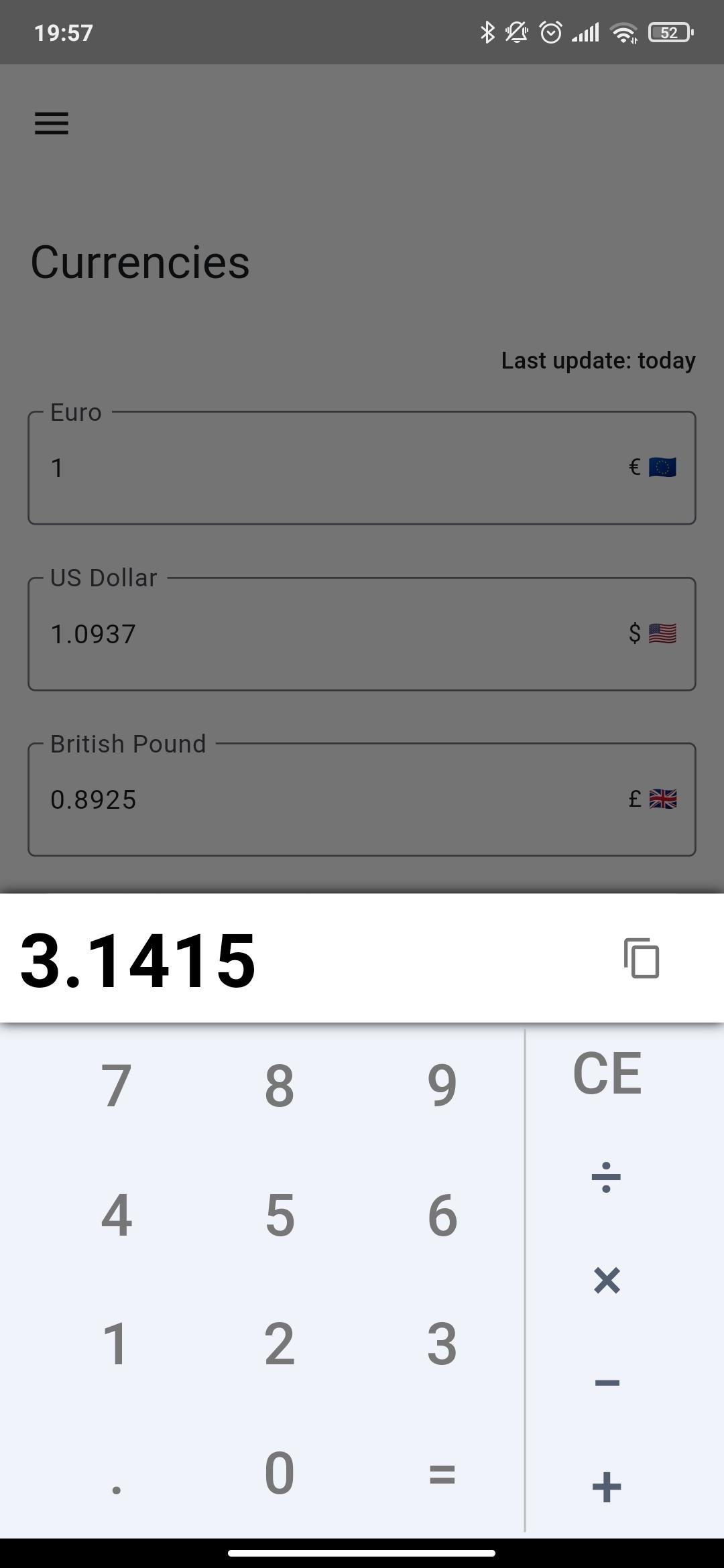Type digit 9 on the keypad
This screenshot has height=1568, width=724.
point(442,1086)
